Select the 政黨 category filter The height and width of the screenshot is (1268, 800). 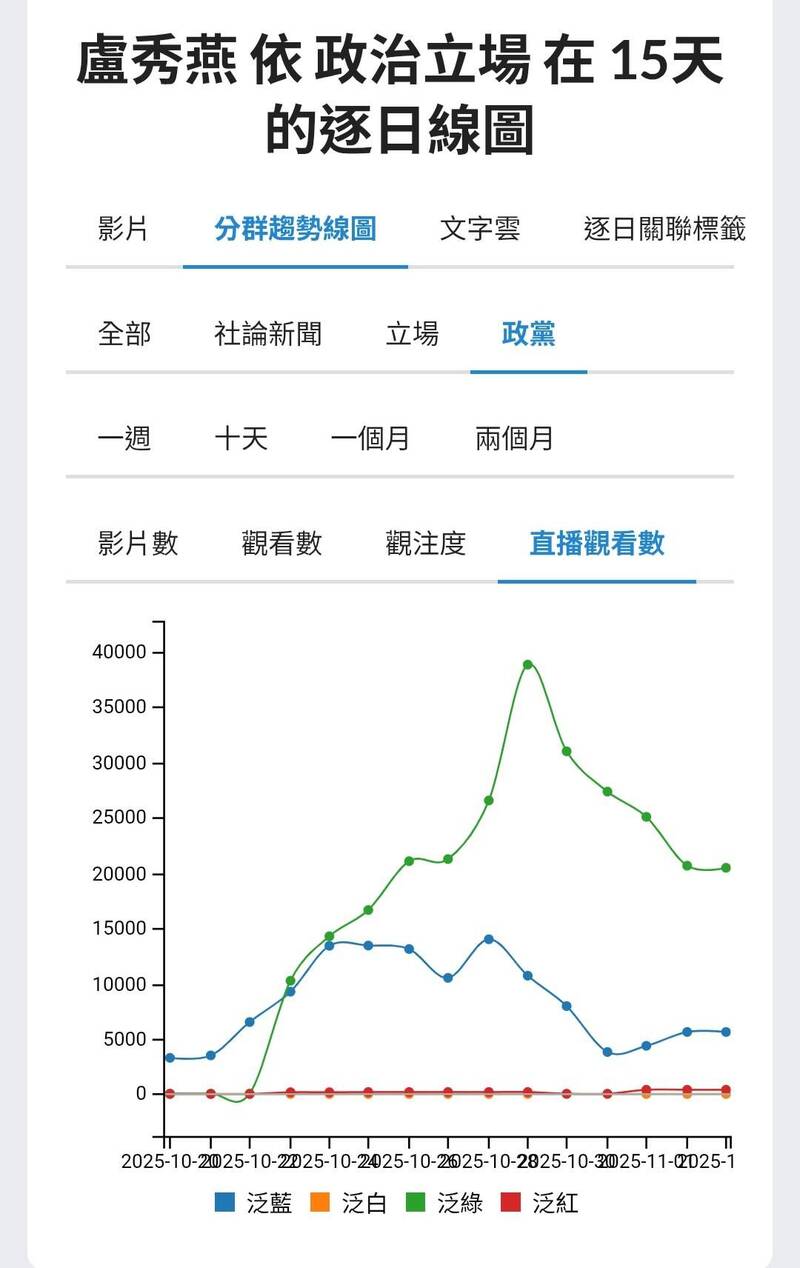[528, 336]
